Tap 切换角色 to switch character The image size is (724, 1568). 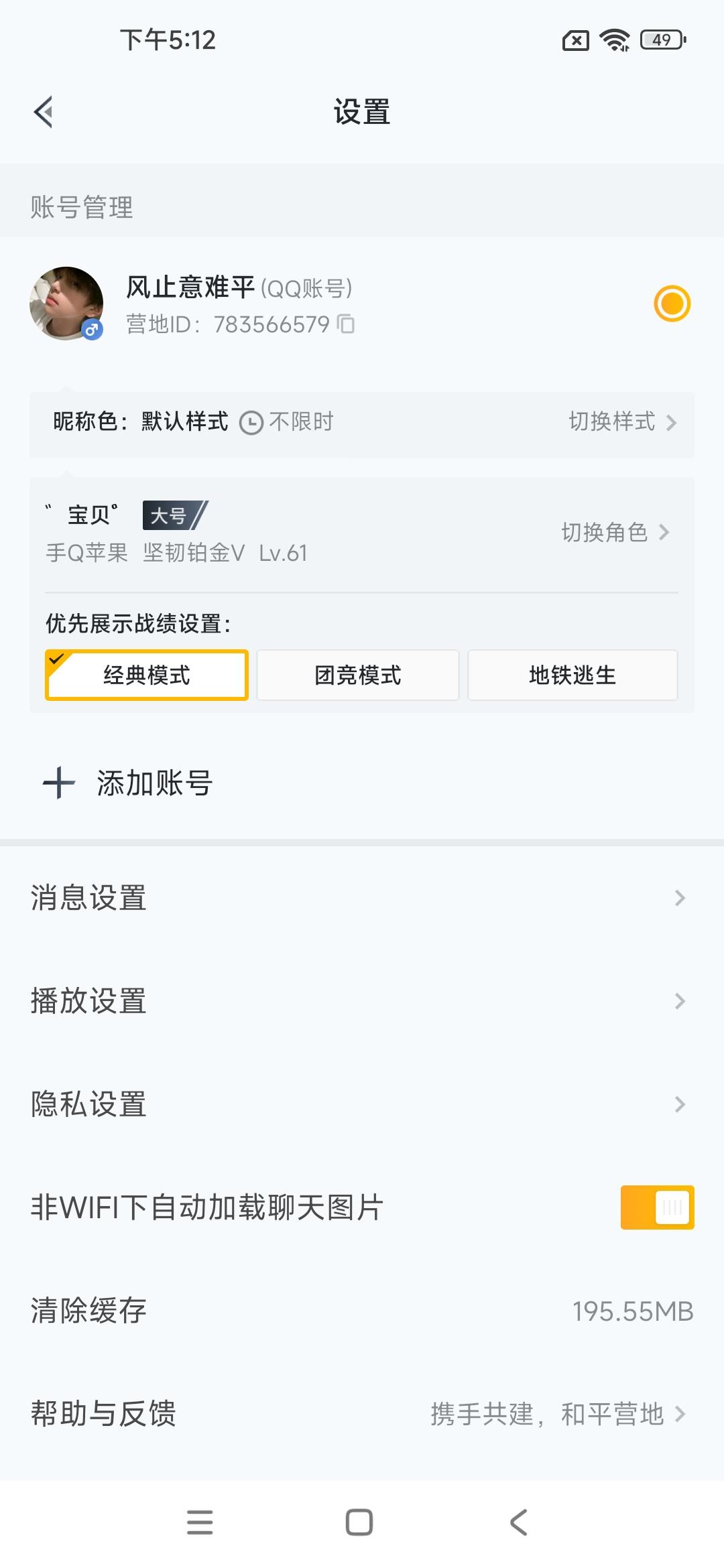coord(615,532)
